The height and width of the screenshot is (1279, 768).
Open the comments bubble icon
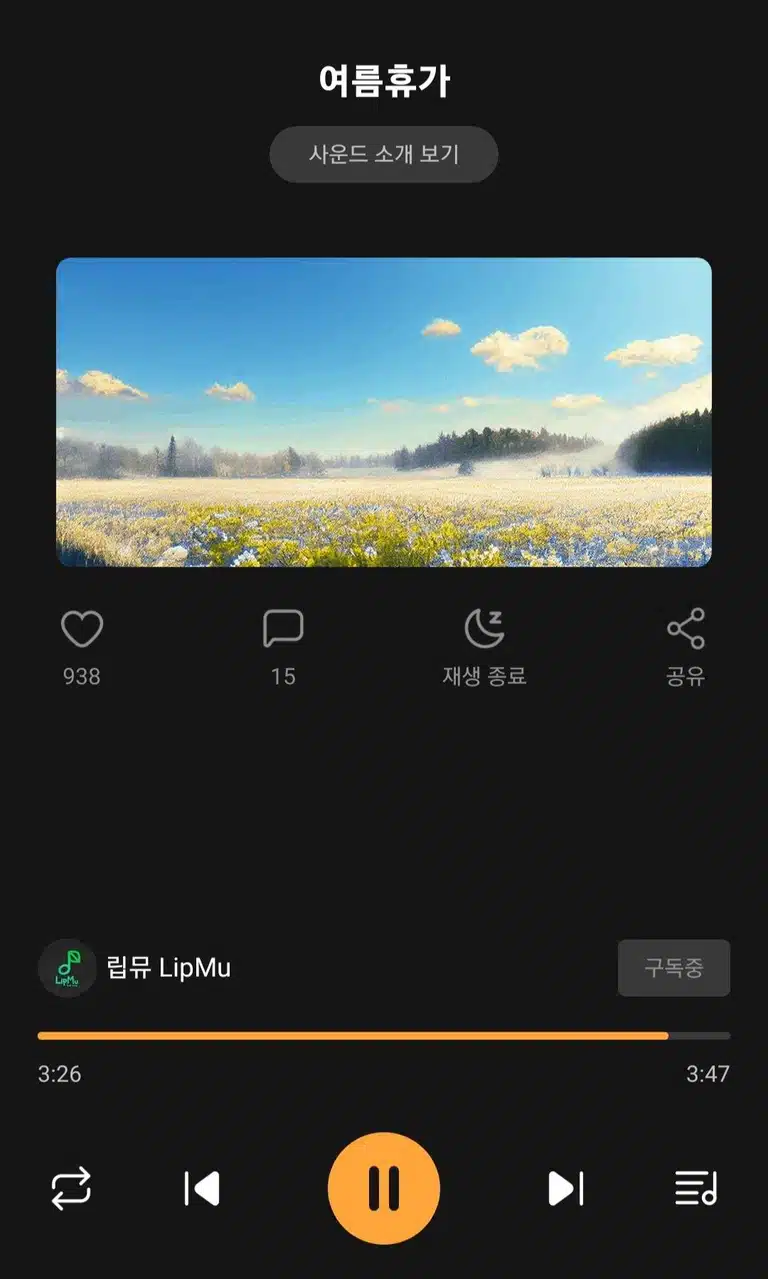pos(283,629)
